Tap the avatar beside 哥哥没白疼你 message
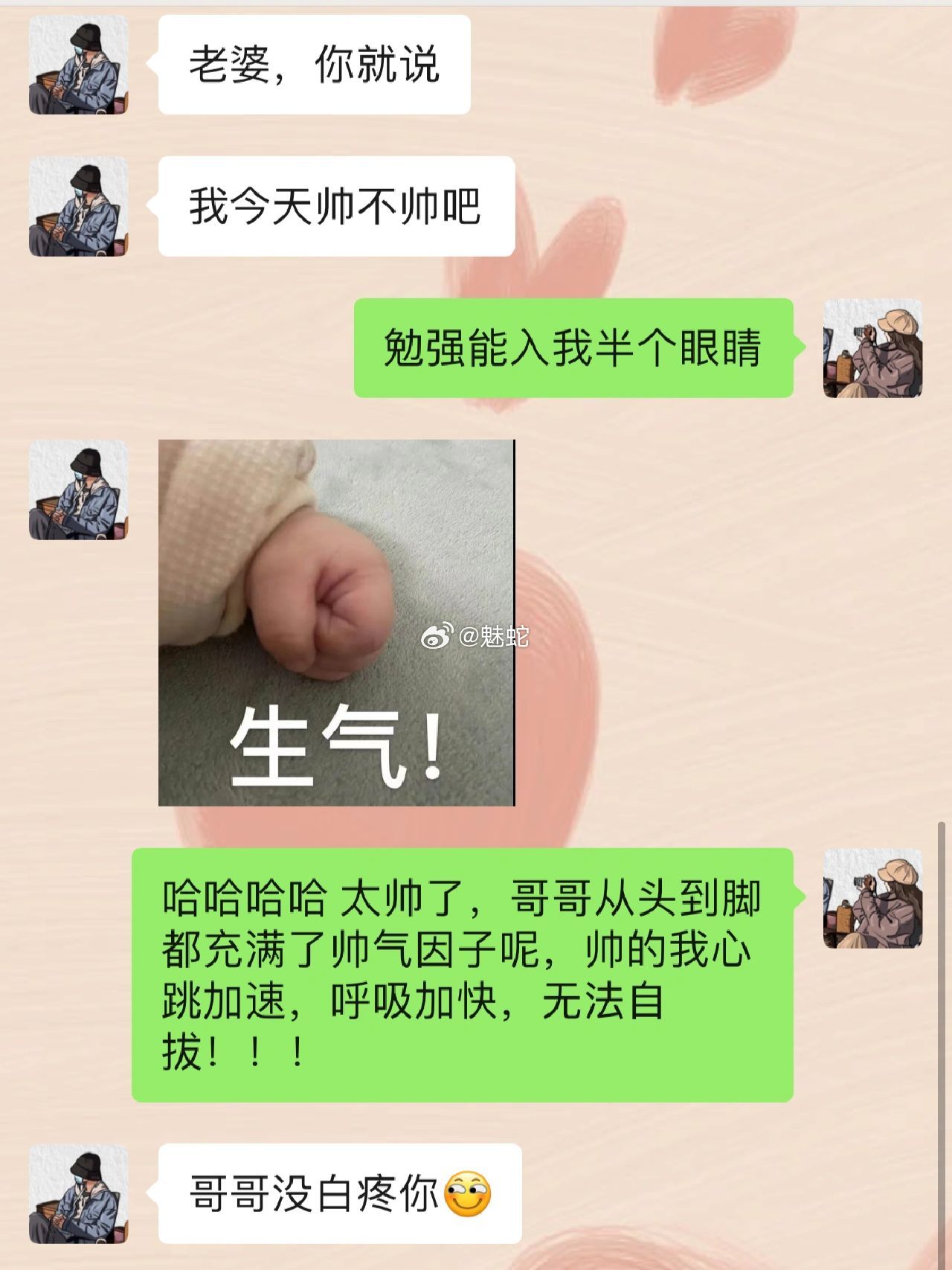952x1270 pixels. click(x=78, y=1194)
